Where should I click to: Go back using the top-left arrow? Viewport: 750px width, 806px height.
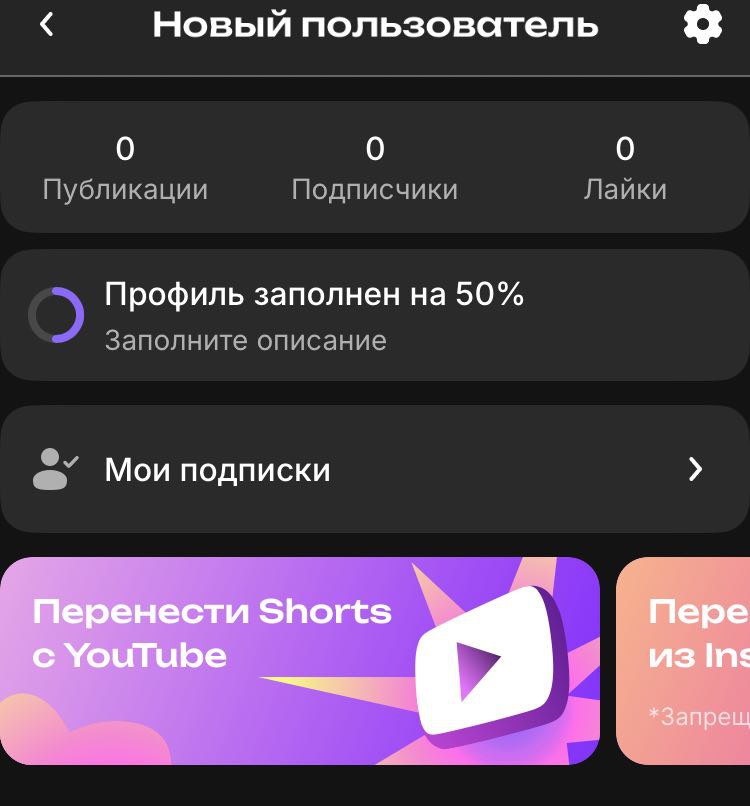(x=46, y=25)
